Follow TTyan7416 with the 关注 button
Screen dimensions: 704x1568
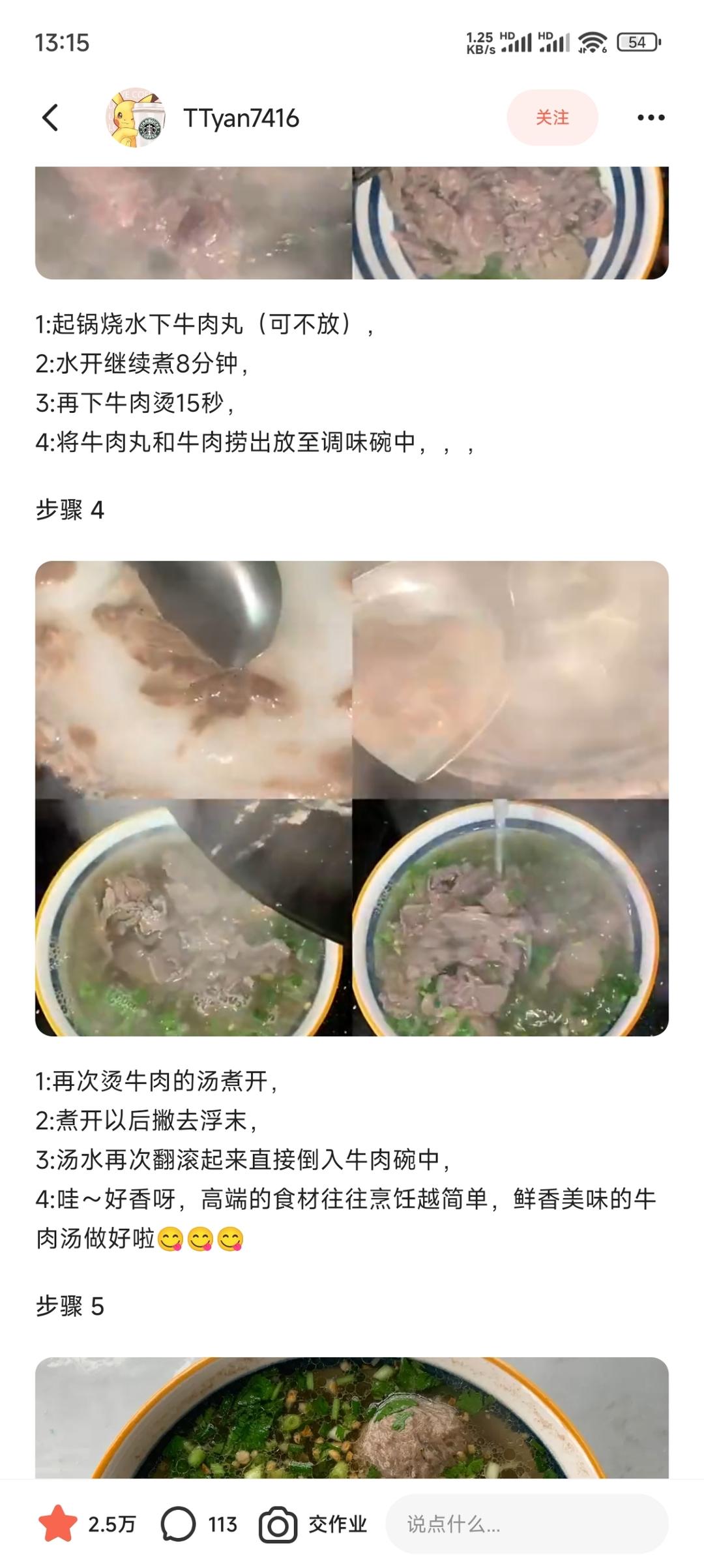tap(552, 118)
